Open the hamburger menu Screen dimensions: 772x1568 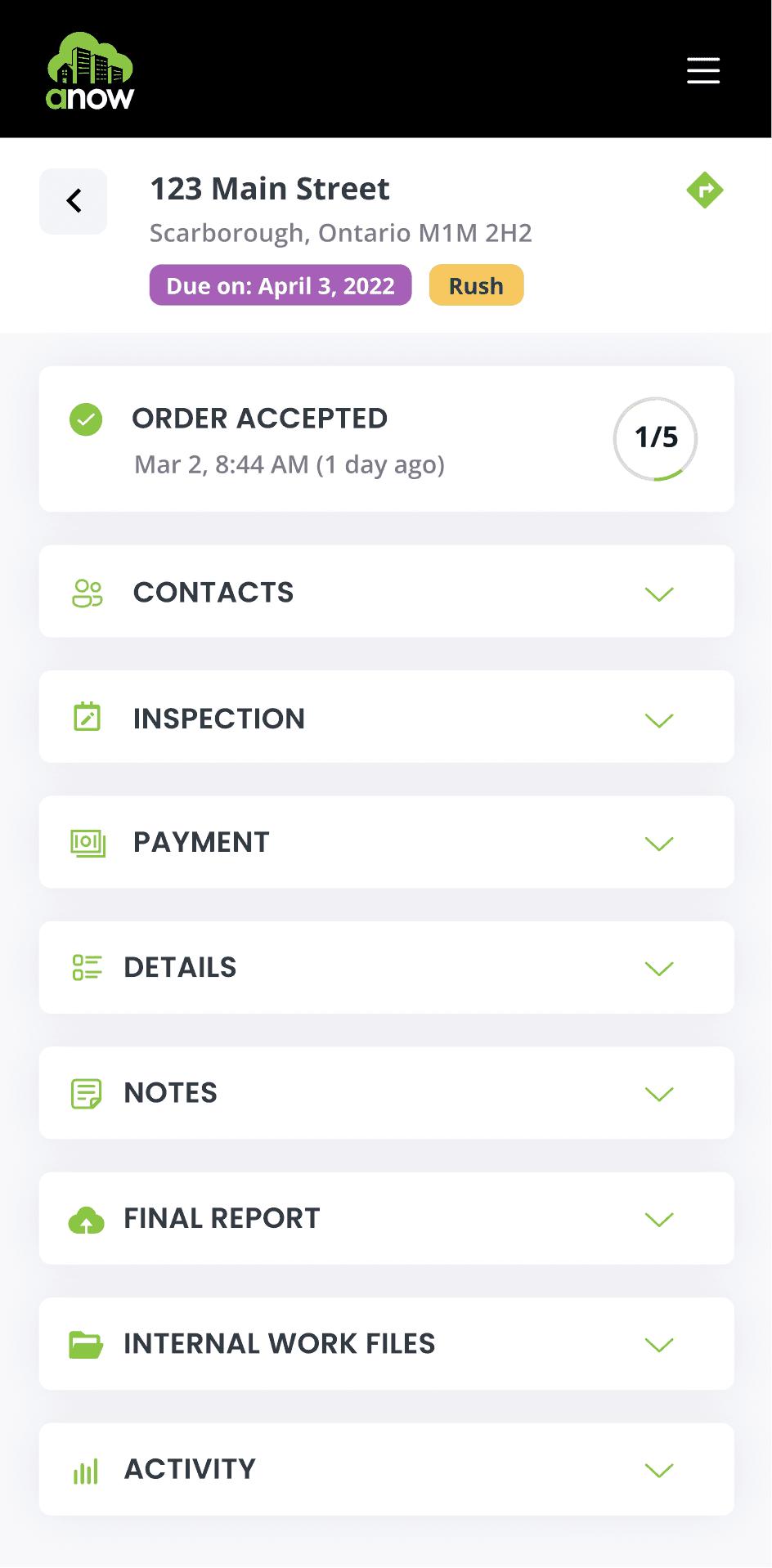click(703, 71)
